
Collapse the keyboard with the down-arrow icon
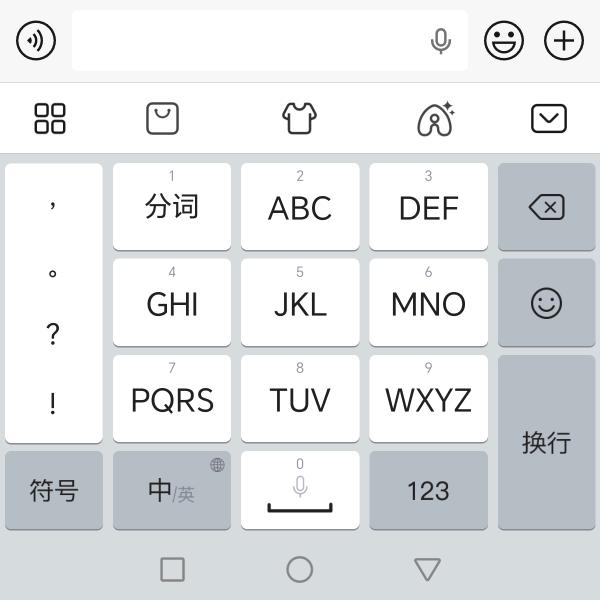coord(548,118)
